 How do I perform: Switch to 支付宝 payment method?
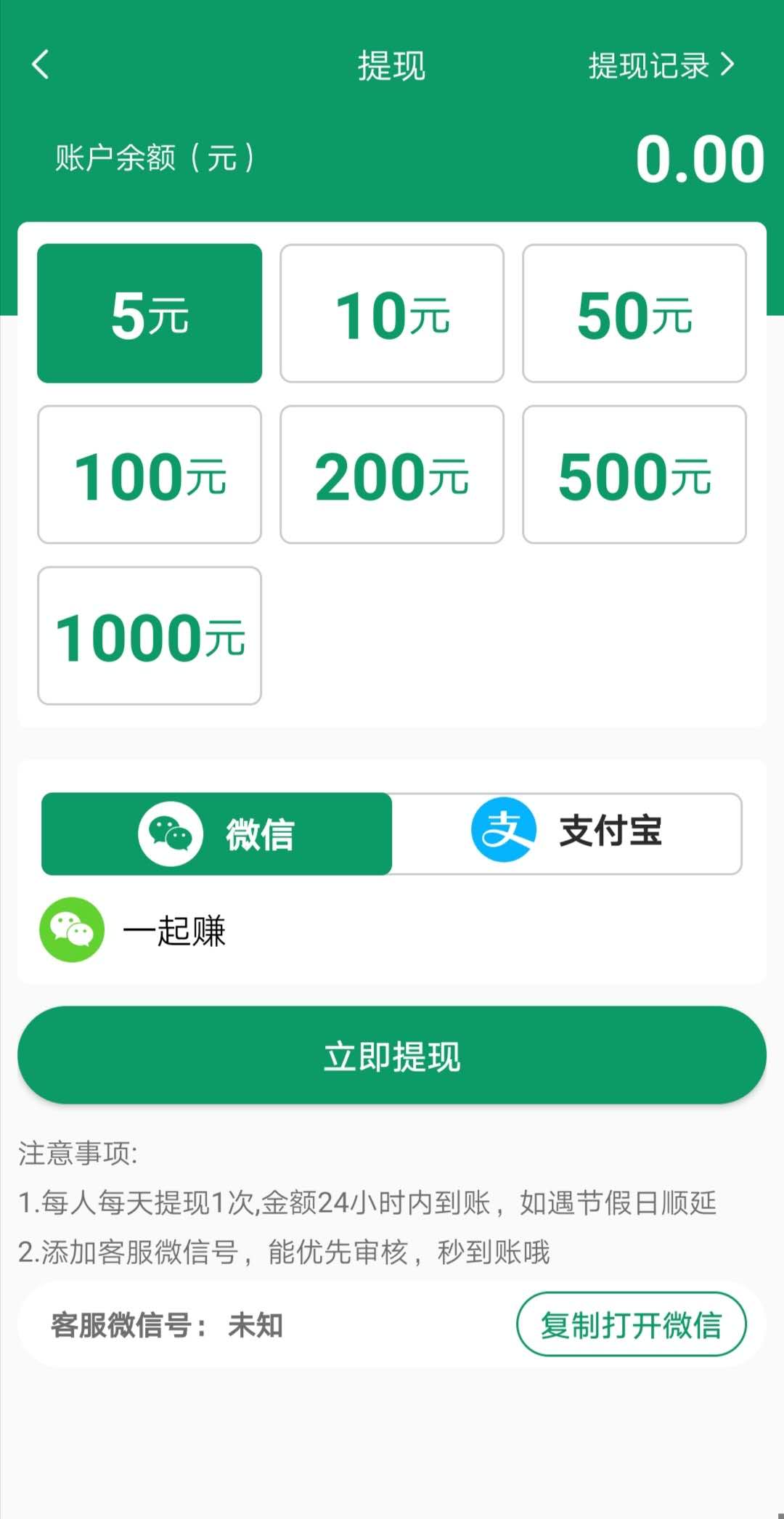click(567, 834)
